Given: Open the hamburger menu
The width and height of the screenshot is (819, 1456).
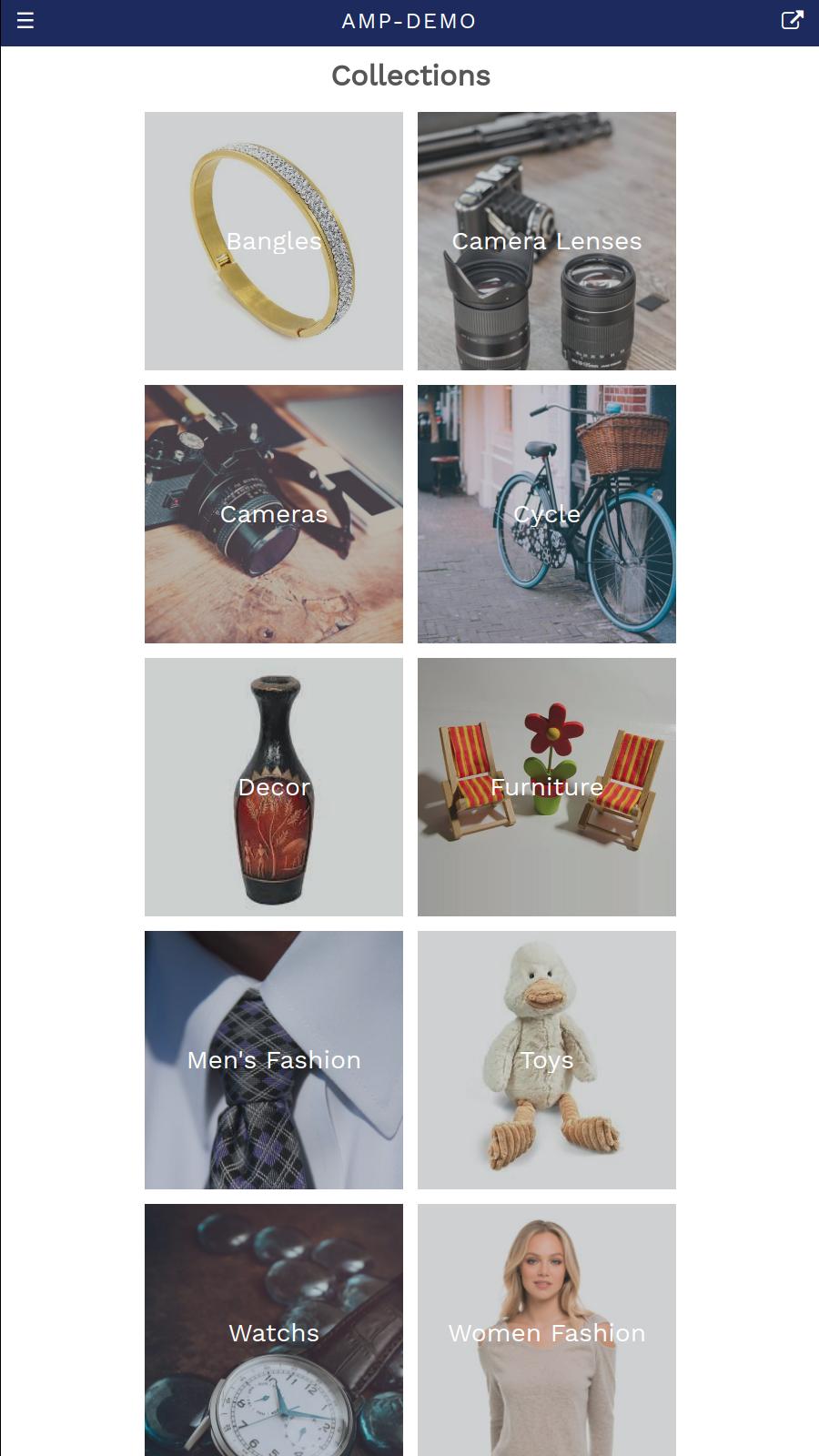Looking at the screenshot, I should coord(25,21).
